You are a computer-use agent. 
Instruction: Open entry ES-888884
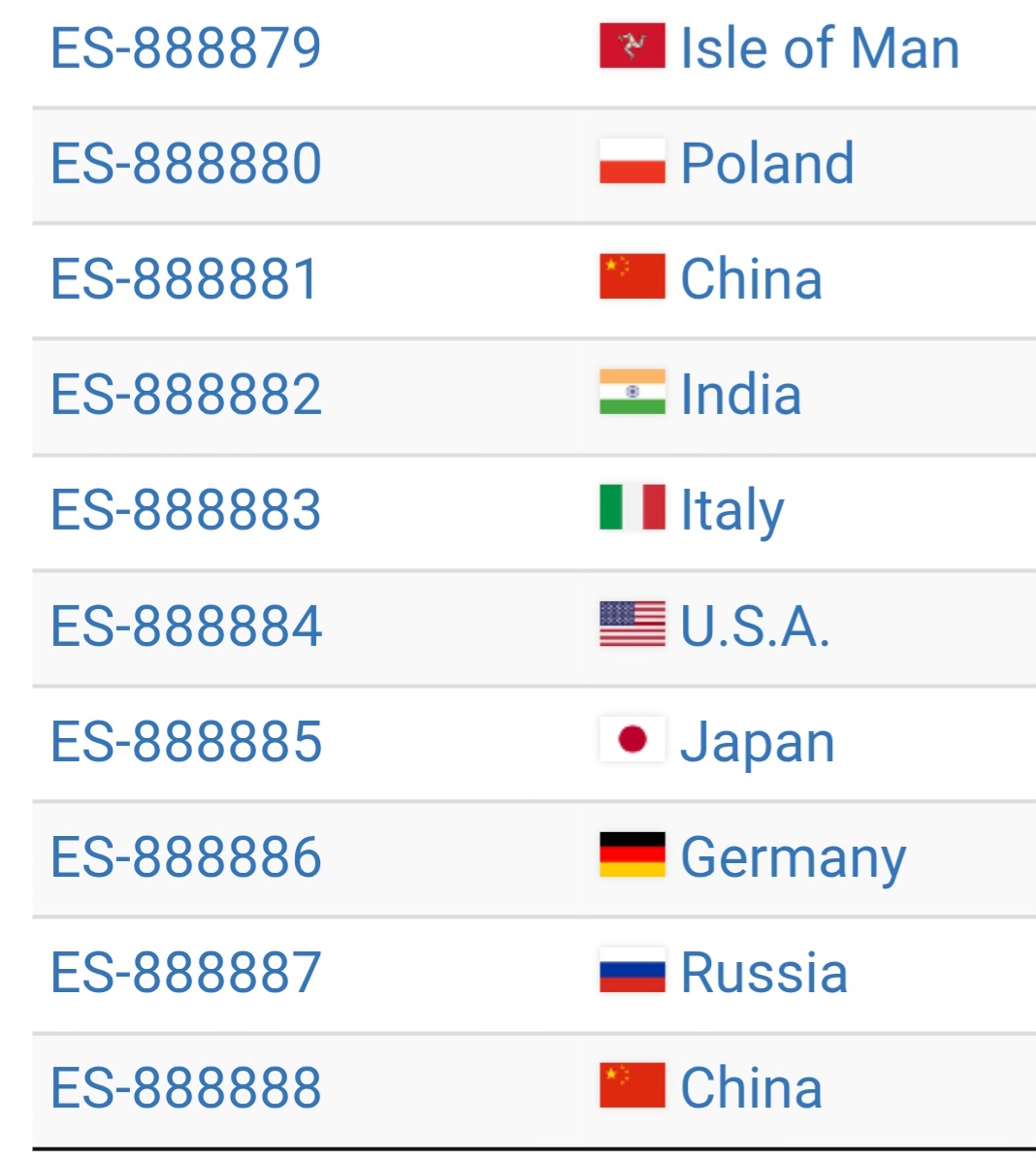coord(185,626)
